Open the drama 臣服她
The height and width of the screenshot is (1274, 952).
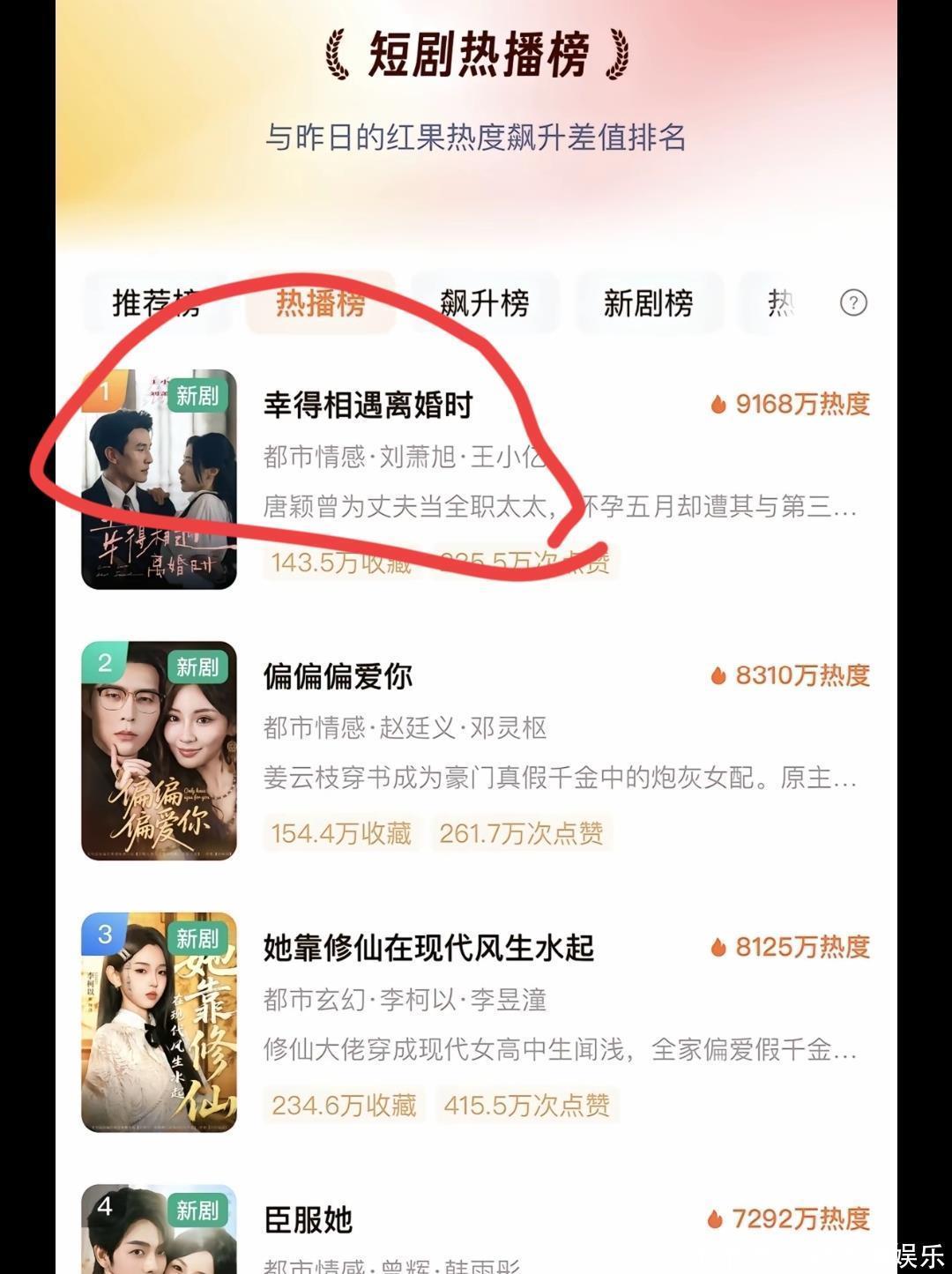point(309,1220)
